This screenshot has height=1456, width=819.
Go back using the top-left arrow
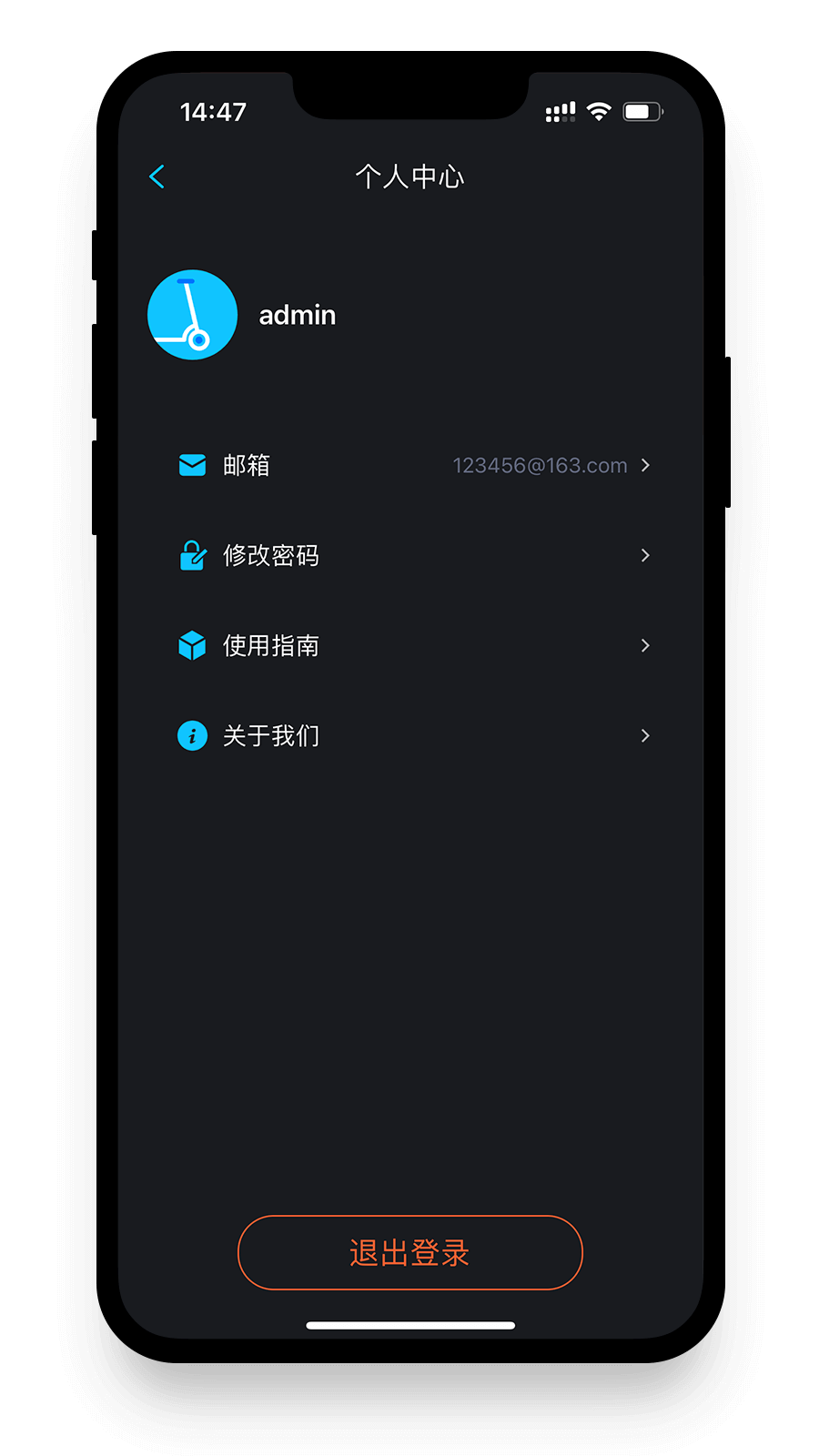tap(157, 177)
